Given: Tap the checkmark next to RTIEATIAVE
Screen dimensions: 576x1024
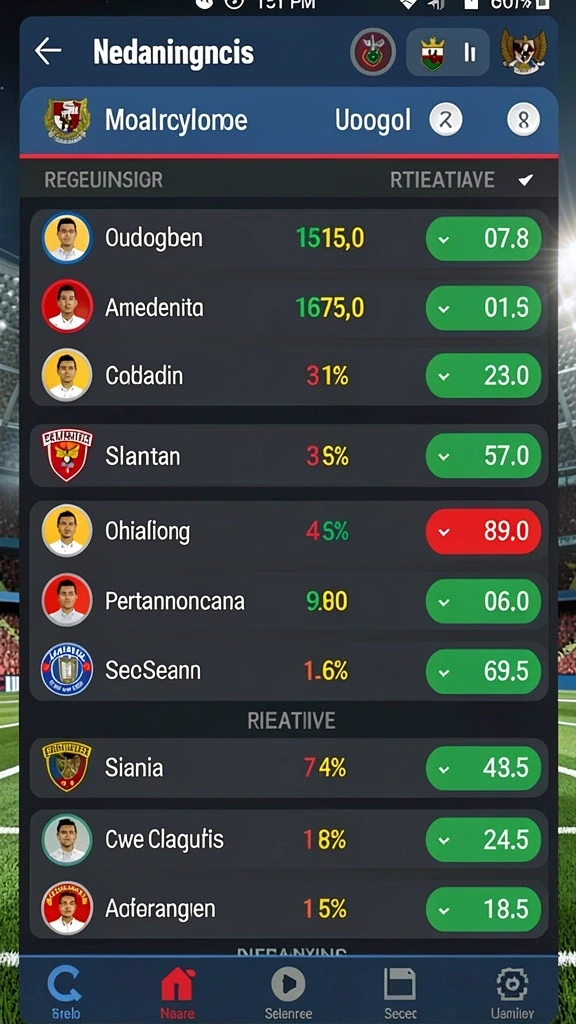Looking at the screenshot, I should coord(526,180).
